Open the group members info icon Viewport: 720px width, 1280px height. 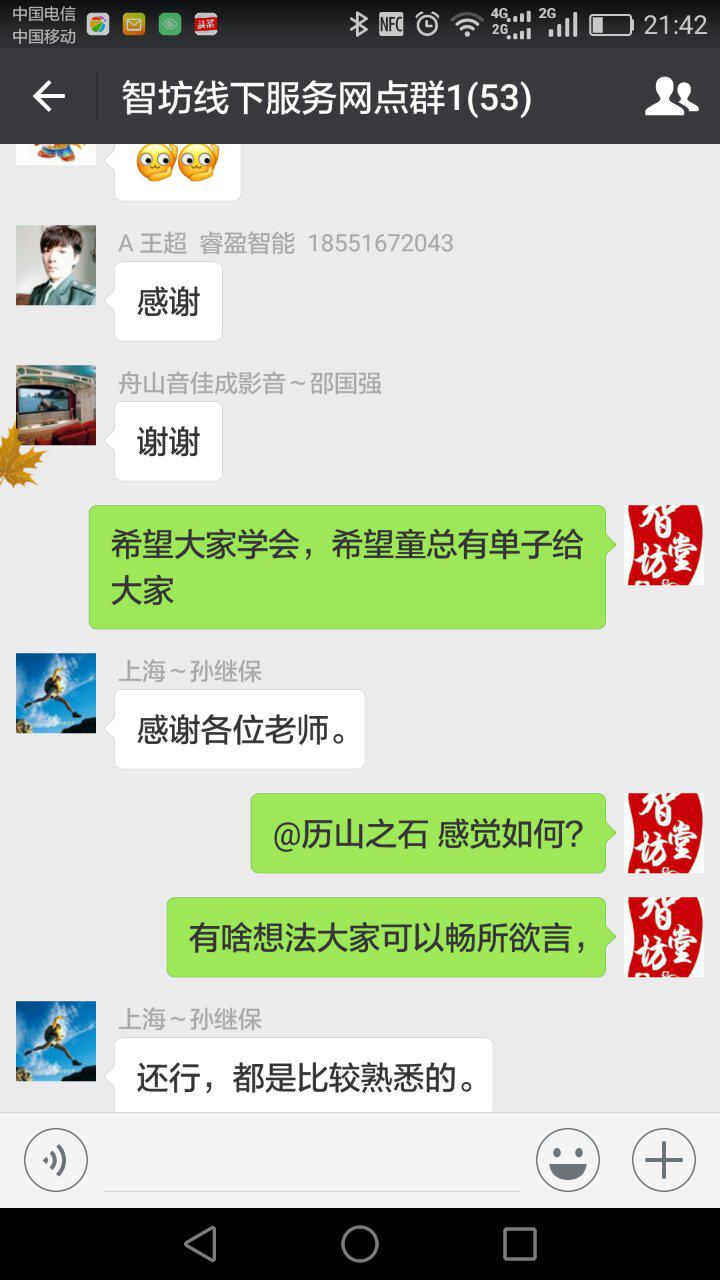671,97
